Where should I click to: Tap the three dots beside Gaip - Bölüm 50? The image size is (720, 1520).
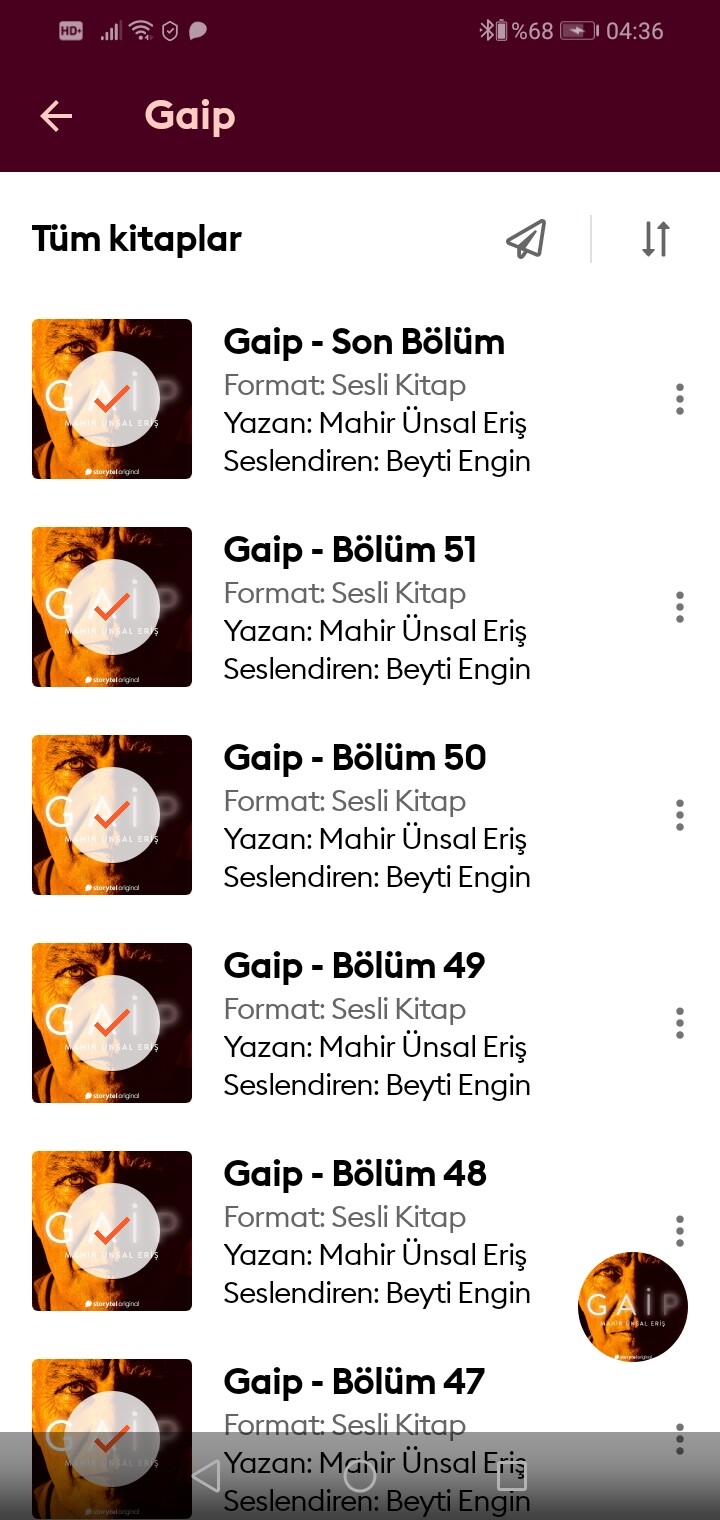(x=680, y=815)
